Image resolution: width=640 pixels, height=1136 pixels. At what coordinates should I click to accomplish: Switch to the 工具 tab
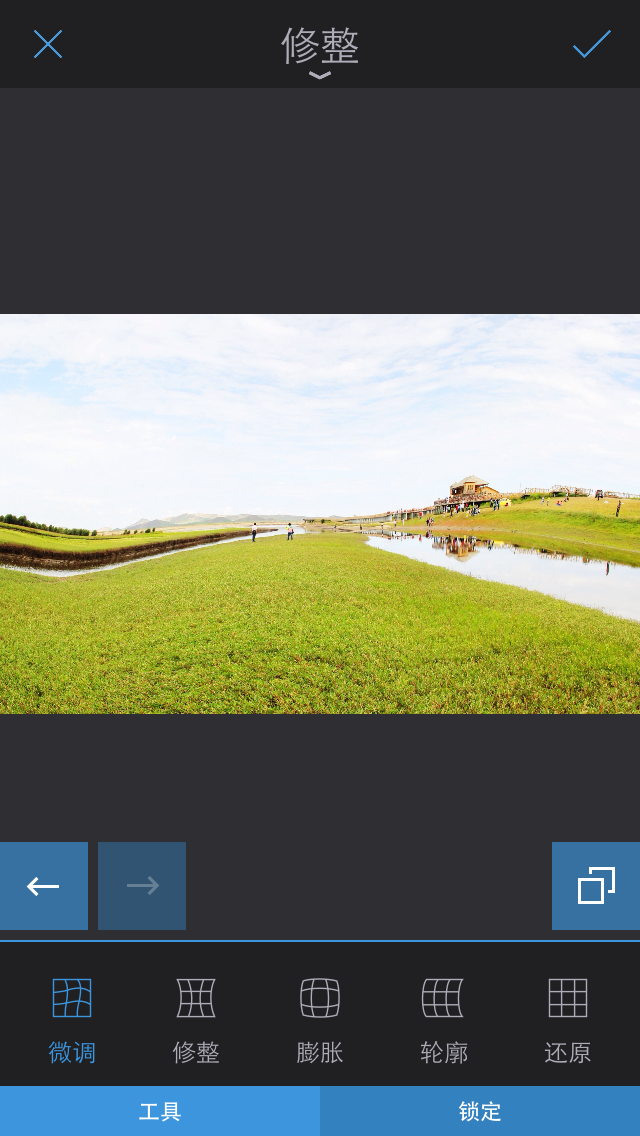coord(160,1111)
